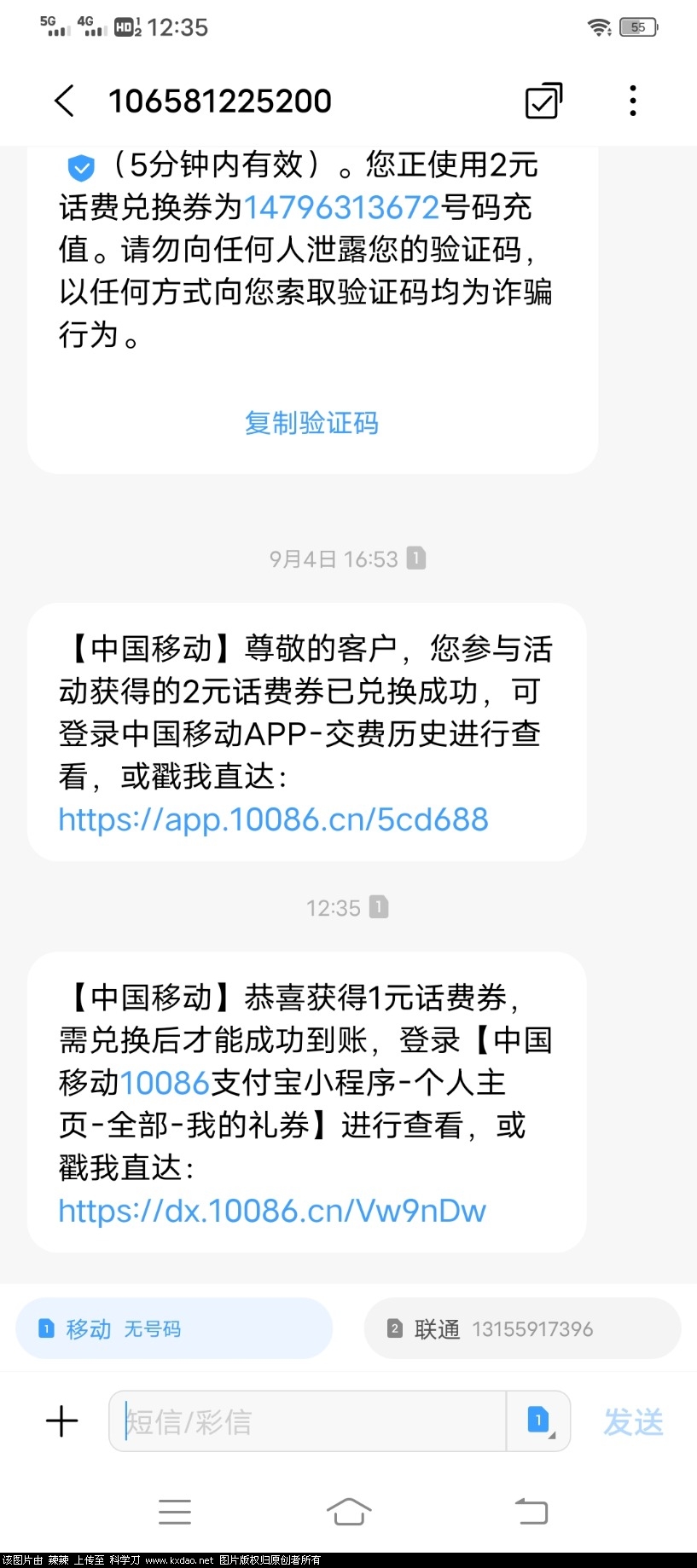
Task: Tap the 复制验证码 copy code button
Action: [x=311, y=423]
